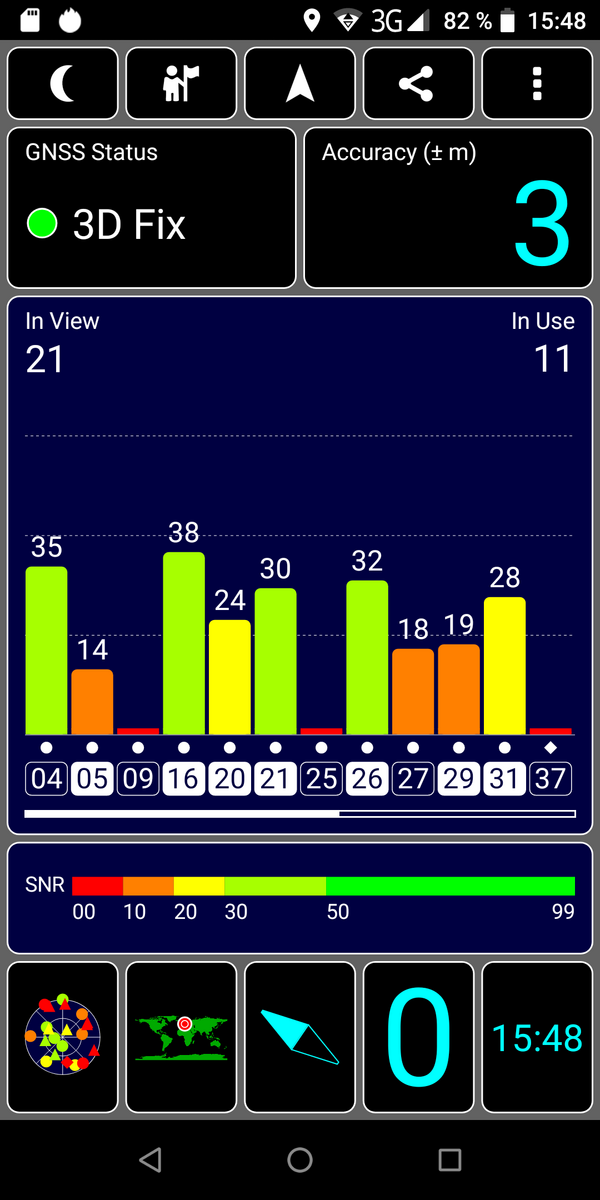Viewport: 600px width, 1200px height.
Task: Open the world map tile
Action: click(181, 1037)
